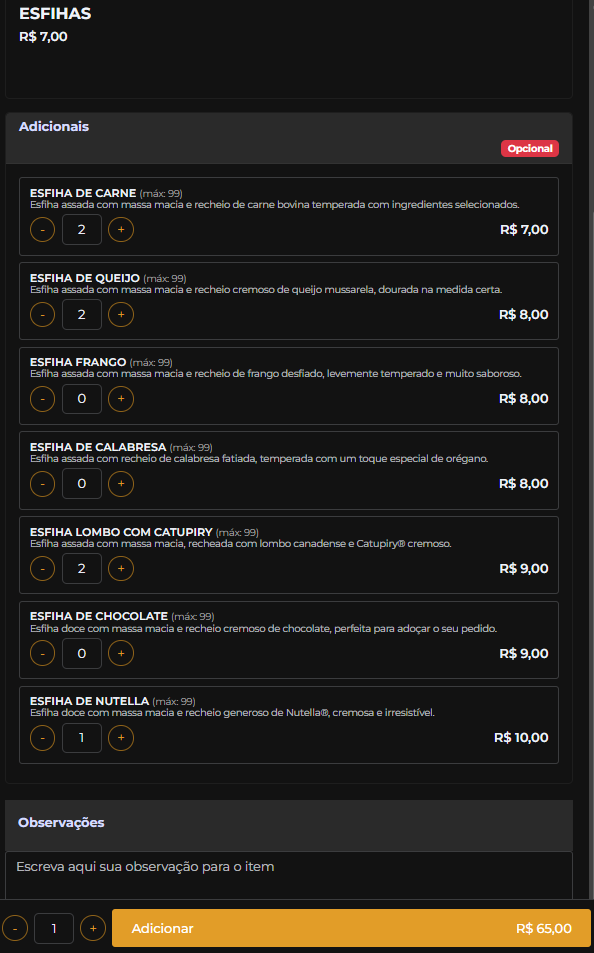Write an observation for the item
Image resolution: width=594 pixels, height=953 pixels.
pyautogui.click(x=289, y=875)
